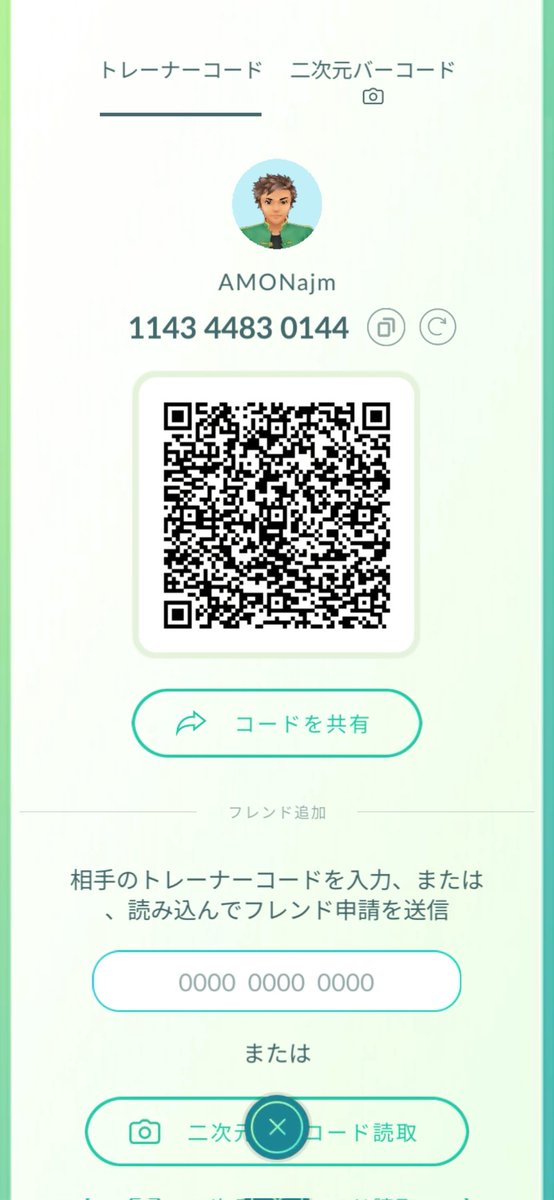Switch to the 二次元バーコード tab
The width and height of the screenshot is (554, 1200).
(372, 81)
